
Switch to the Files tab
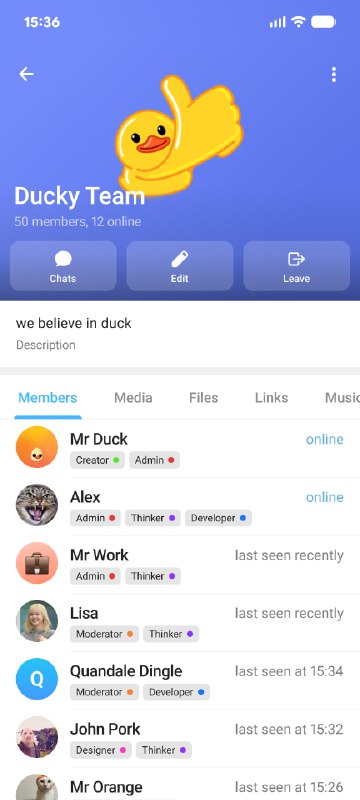[x=203, y=397]
